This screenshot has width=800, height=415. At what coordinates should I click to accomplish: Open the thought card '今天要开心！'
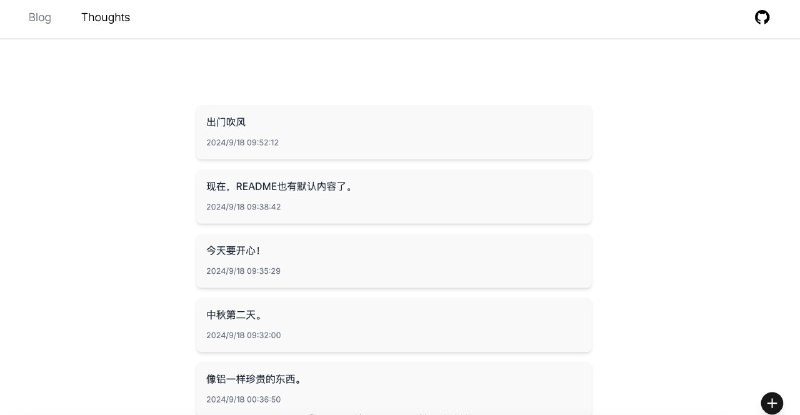[393, 260]
